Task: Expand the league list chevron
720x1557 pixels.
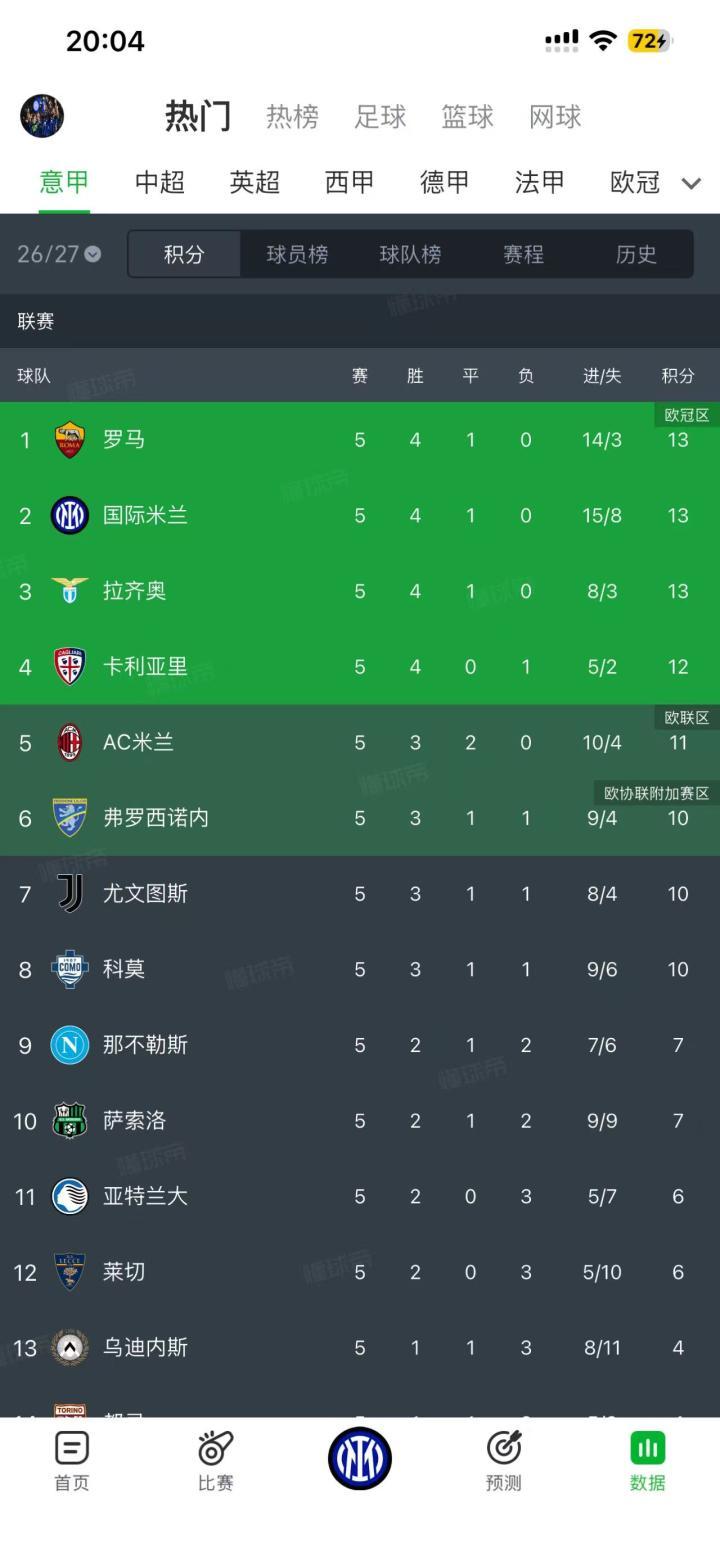Action: coord(691,183)
